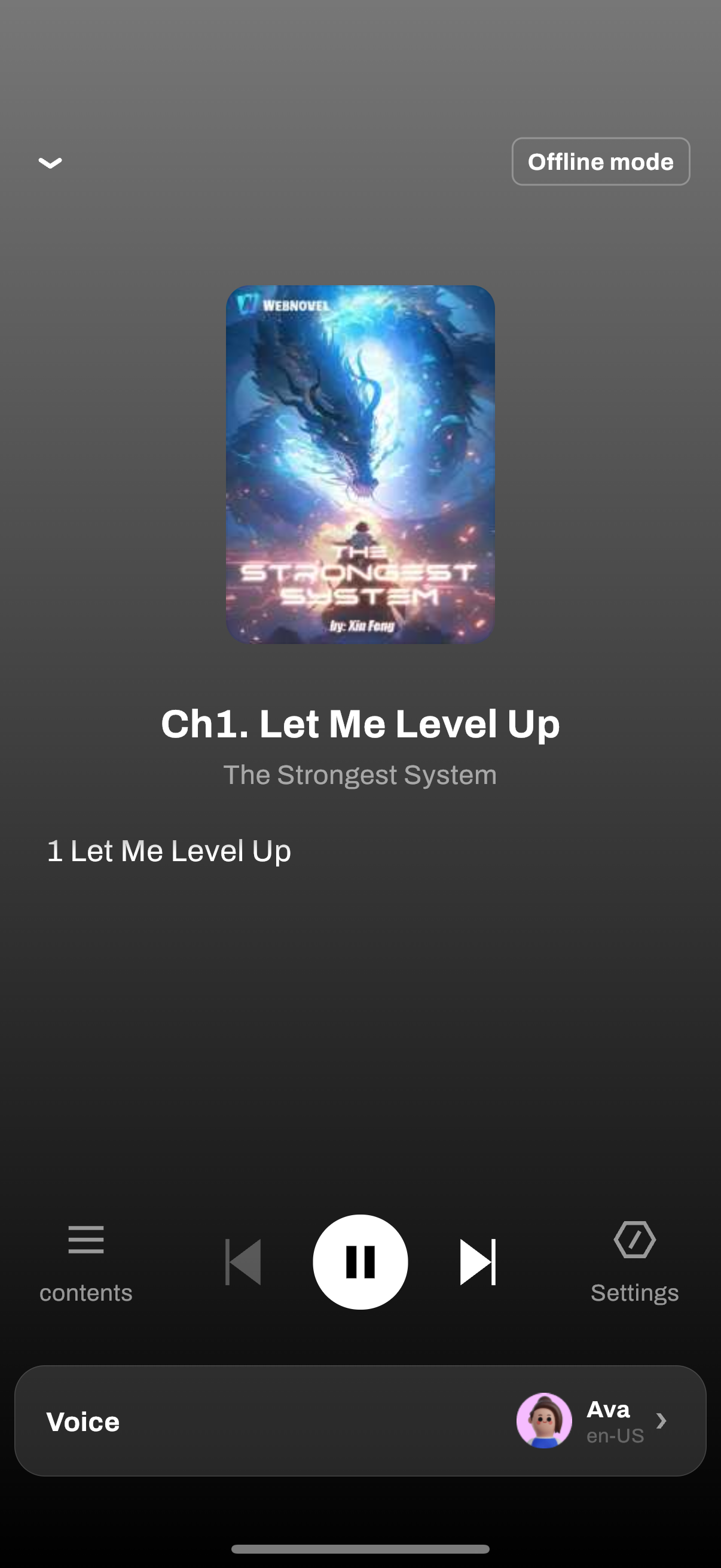Screen dimensions: 721x1568
Task: Enable Offline mode
Action: coord(600,162)
